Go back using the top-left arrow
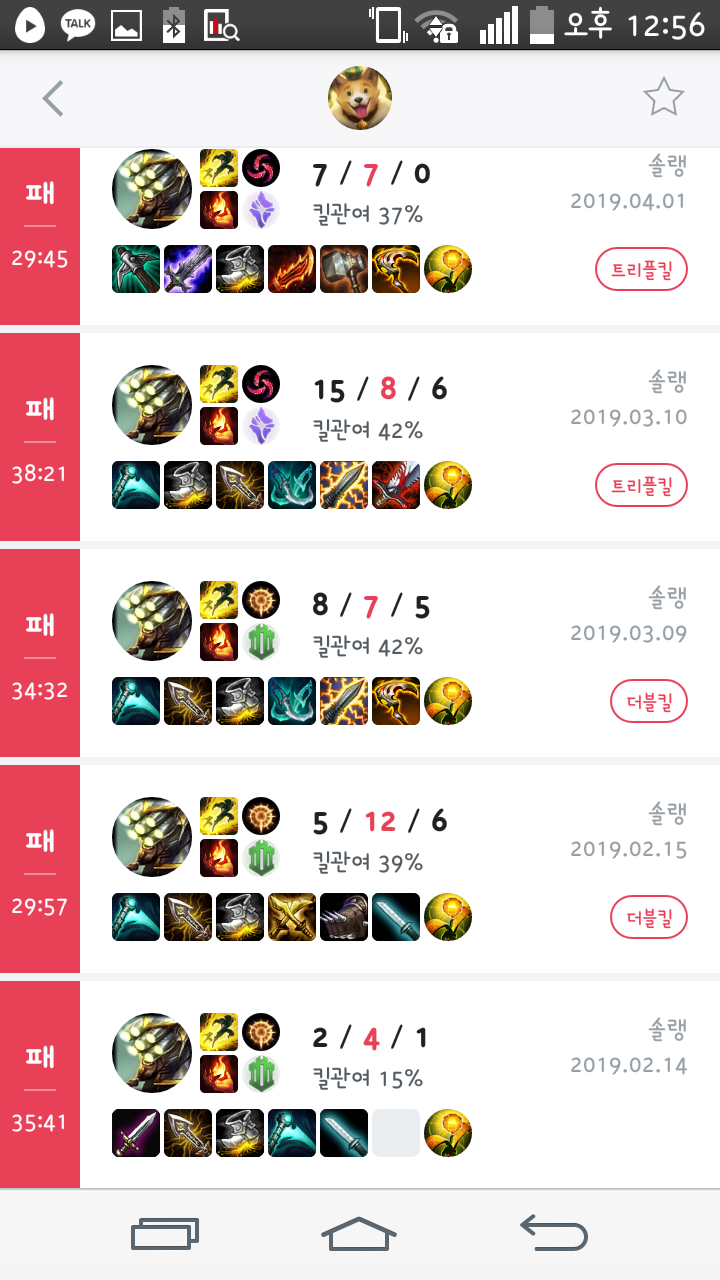Image resolution: width=720 pixels, height=1280 pixels. coord(53,98)
